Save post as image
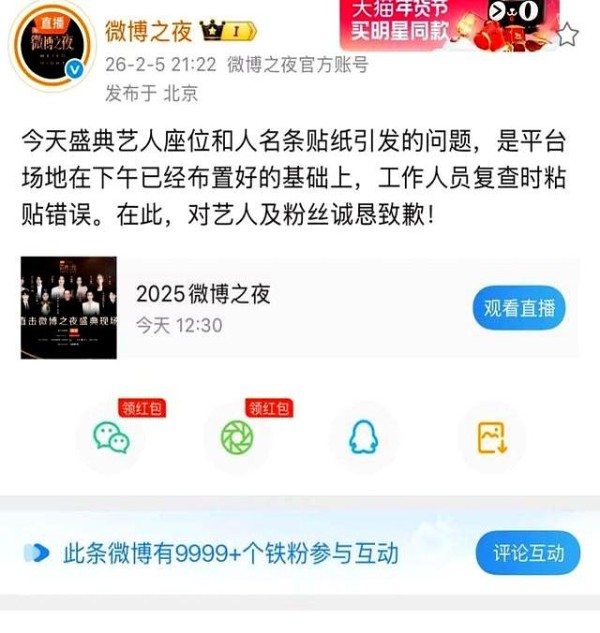 (491, 437)
